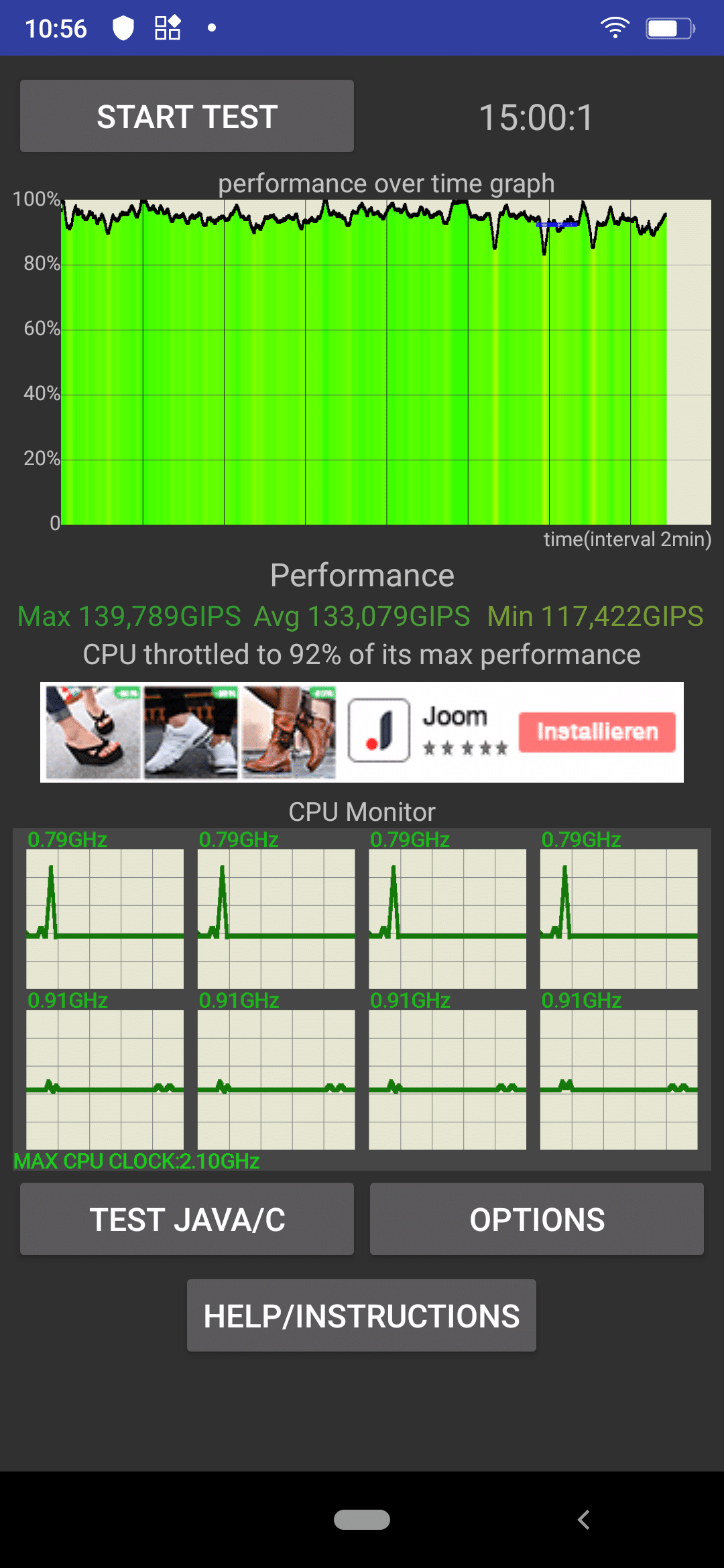Tap Installieren on the Joom ad
Viewport: 724px width, 1568px height.
point(597,732)
